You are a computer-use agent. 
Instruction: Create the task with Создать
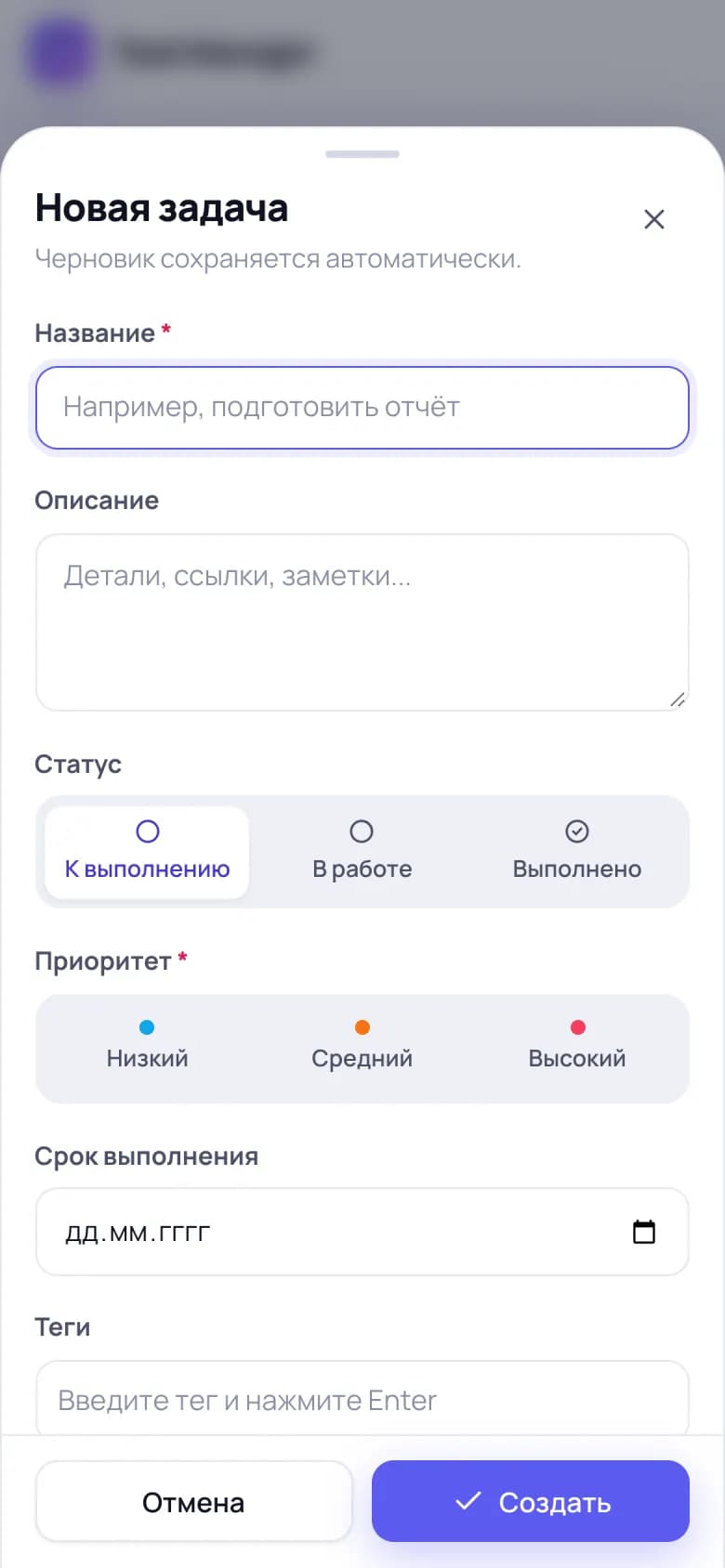[531, 1502]
